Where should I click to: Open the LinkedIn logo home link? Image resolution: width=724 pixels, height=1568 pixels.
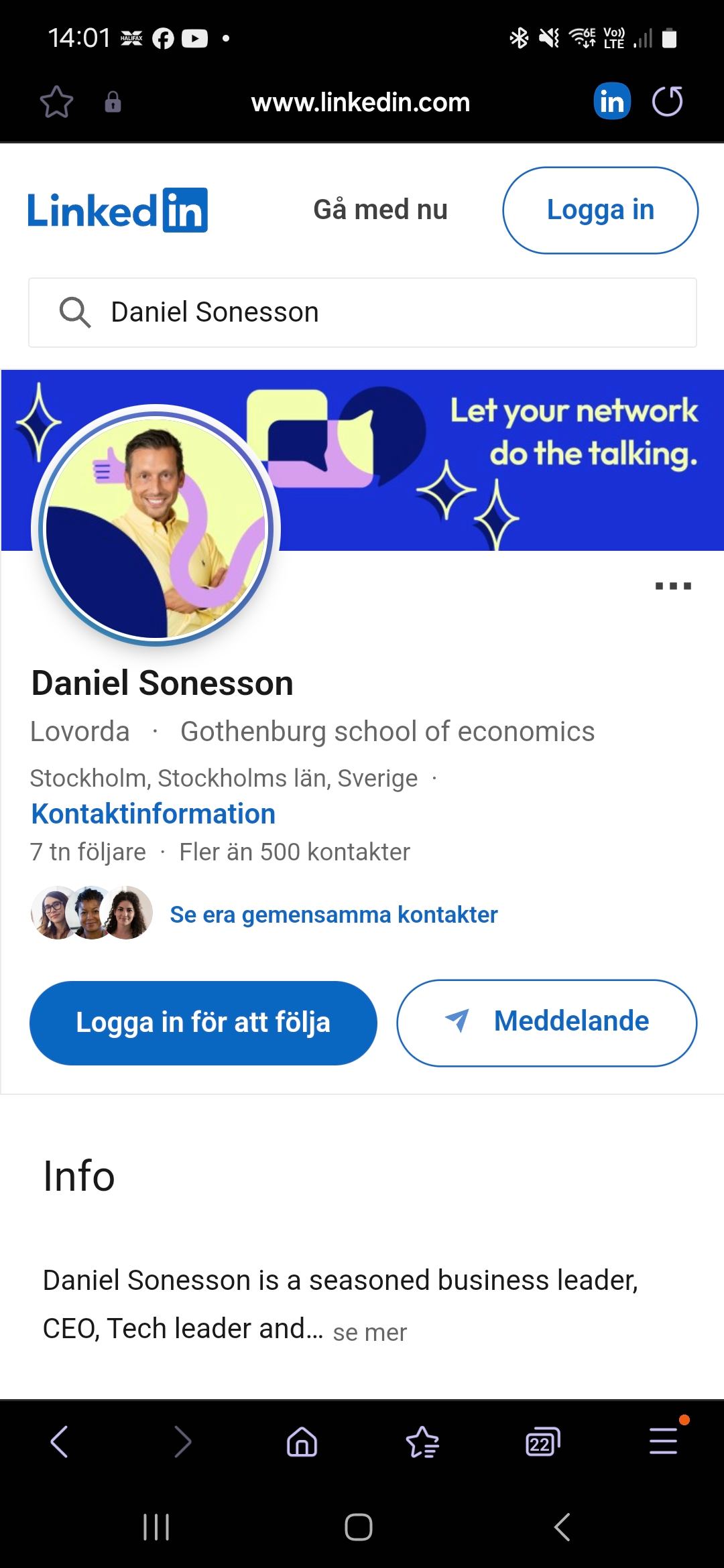point(118,210)
